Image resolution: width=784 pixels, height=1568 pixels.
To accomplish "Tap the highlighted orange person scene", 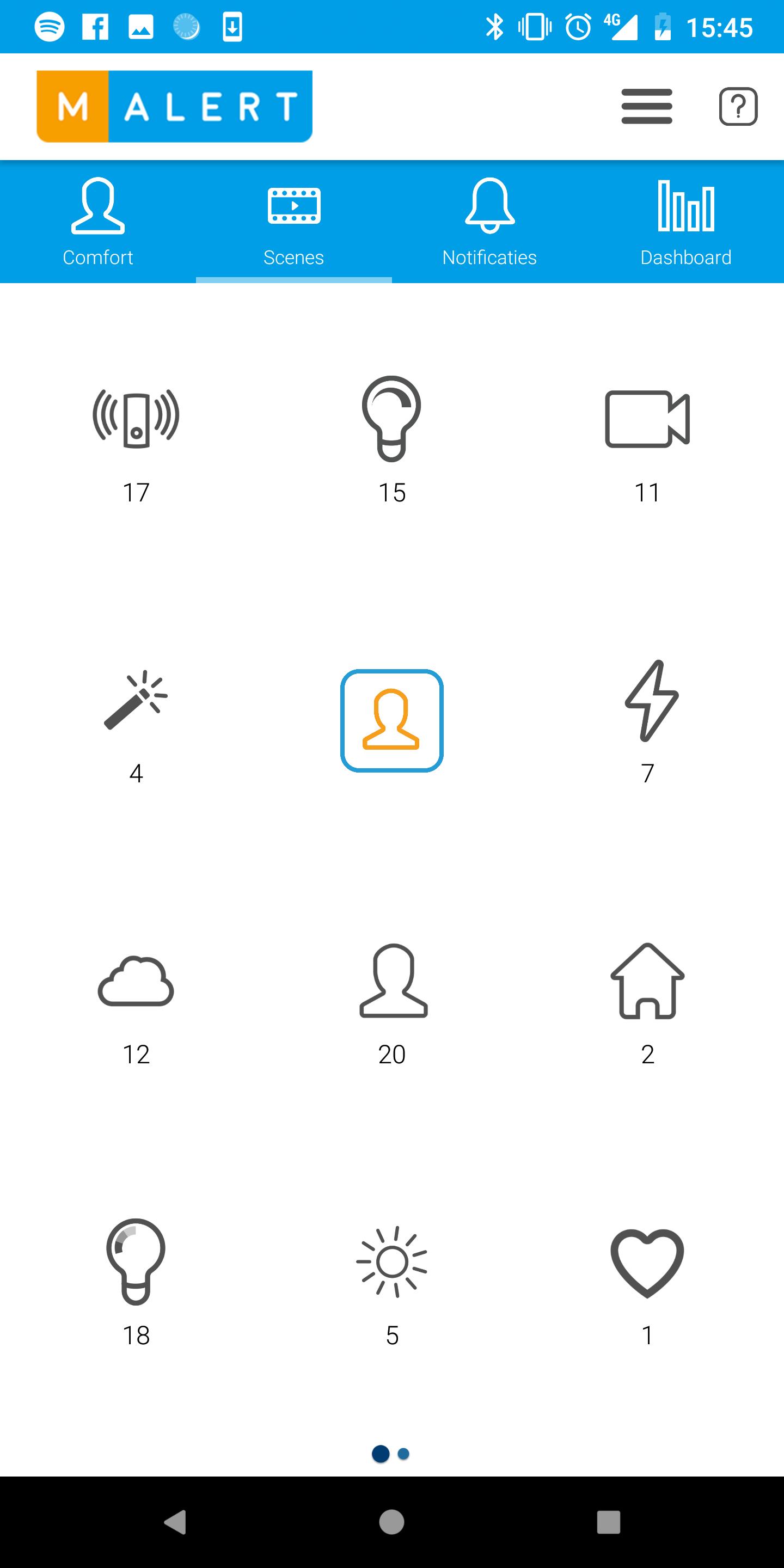I will coord(391,721).
